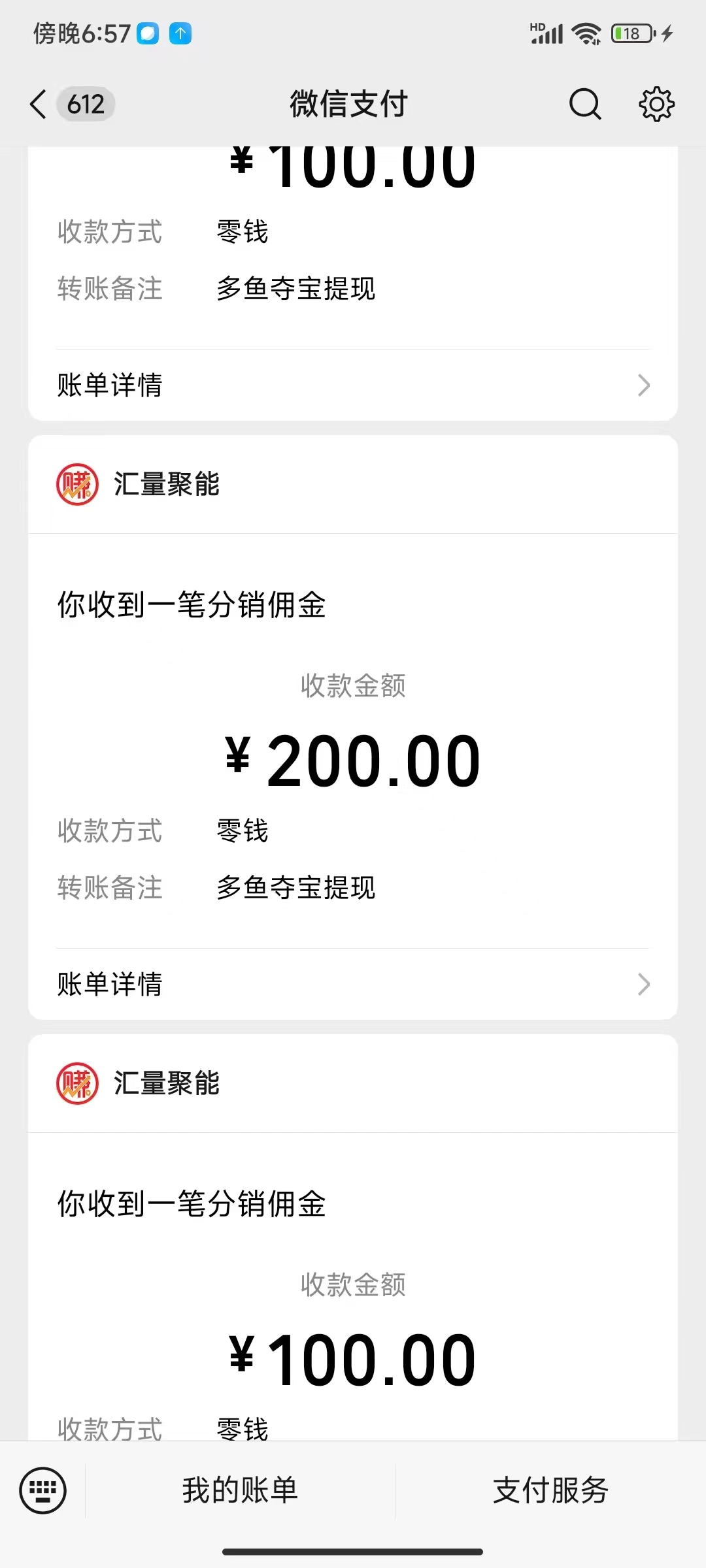Open the search magnifier icon
Image resolution: width=706 pixels, height=1568 pixels.
point(585,104)
